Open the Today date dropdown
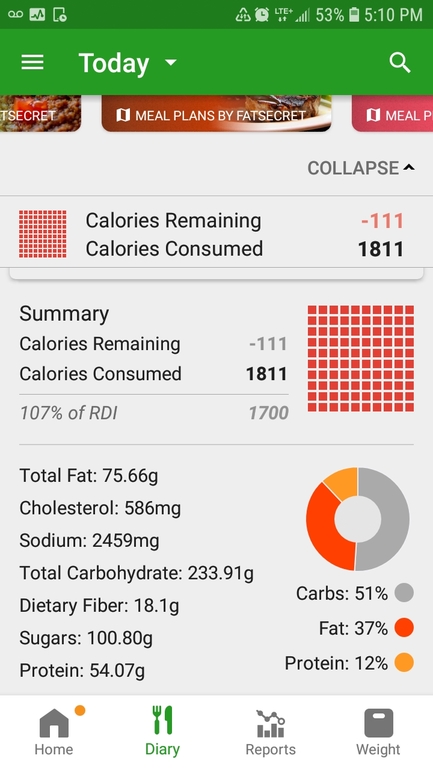This screenshot has height=770, width=433. [128, 63]
